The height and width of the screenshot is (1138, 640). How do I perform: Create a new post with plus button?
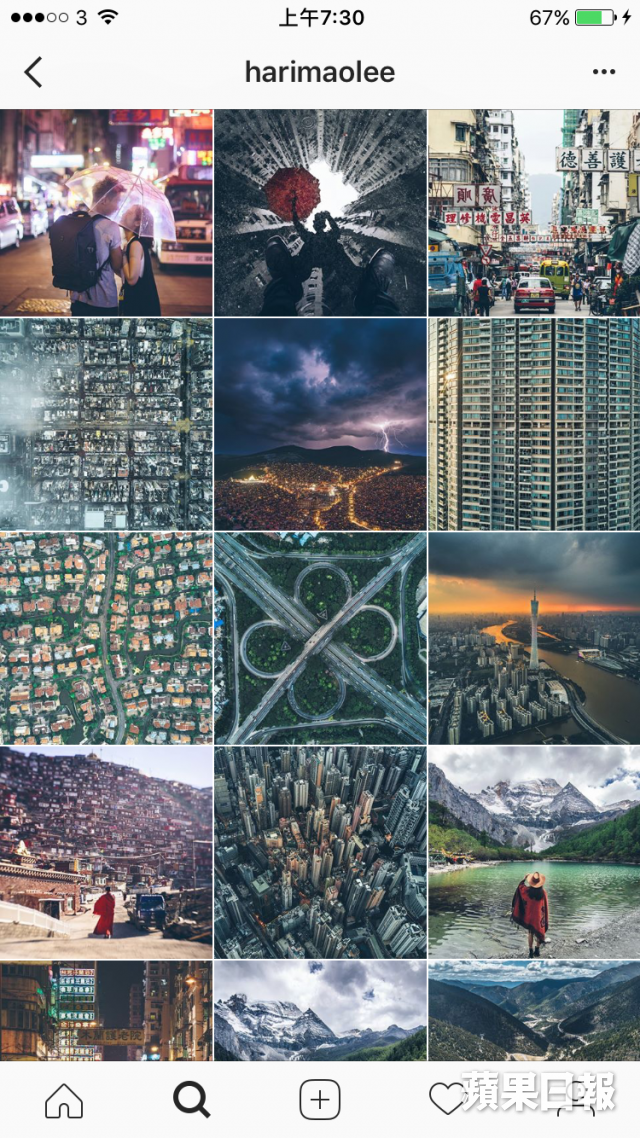tap(320, 1100)
